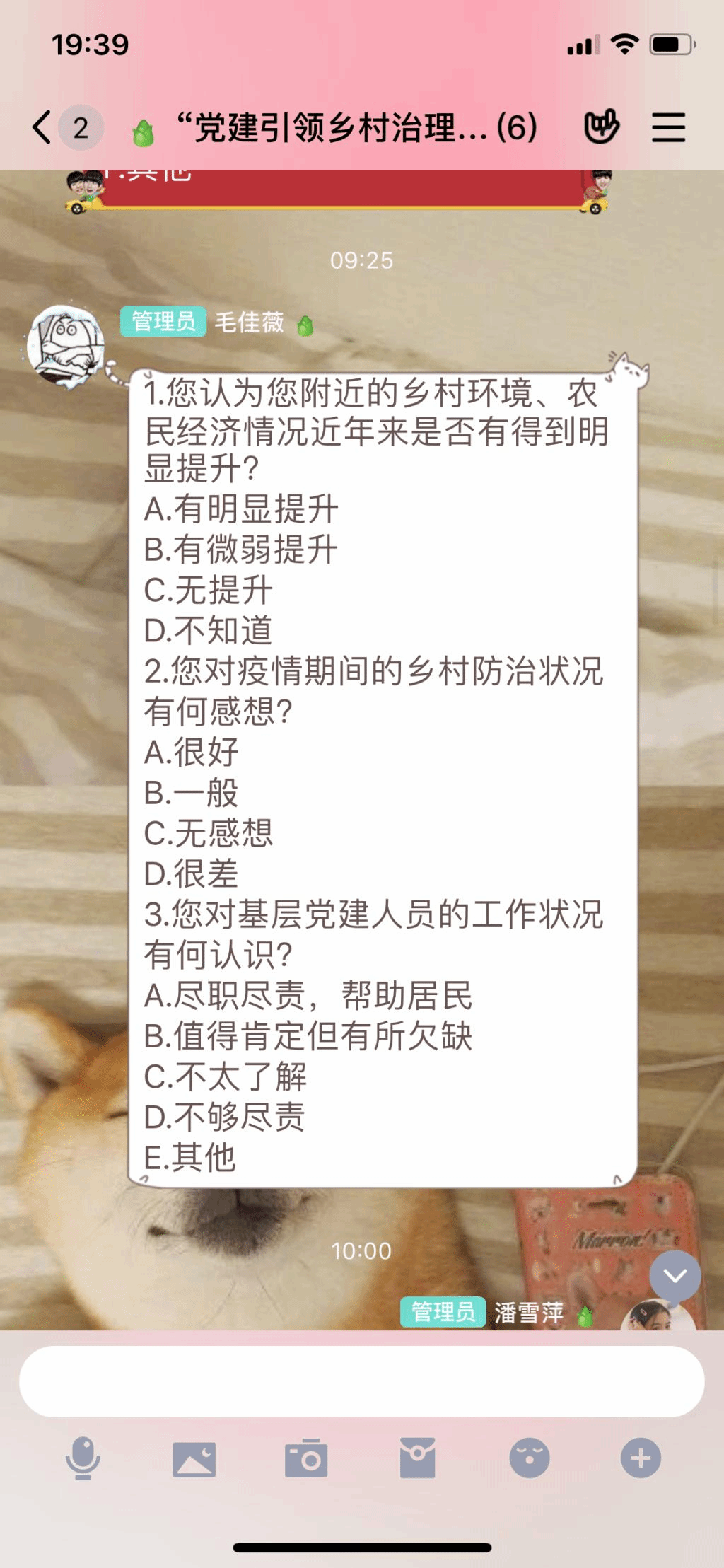Go back to the chat list
The width and height of the screenshot is (724, 1568).
click(42, 128)
